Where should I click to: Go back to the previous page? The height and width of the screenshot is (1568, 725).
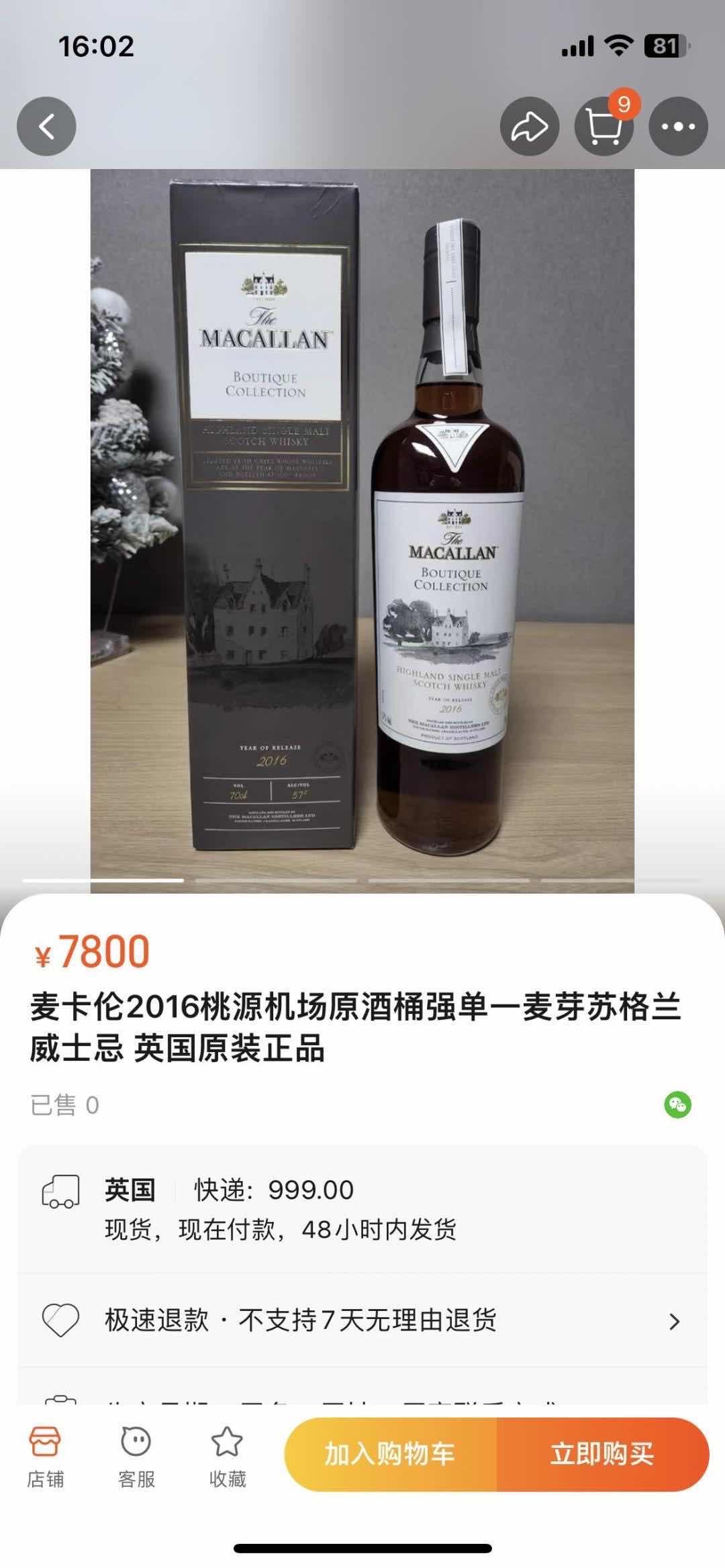point(46,126)
